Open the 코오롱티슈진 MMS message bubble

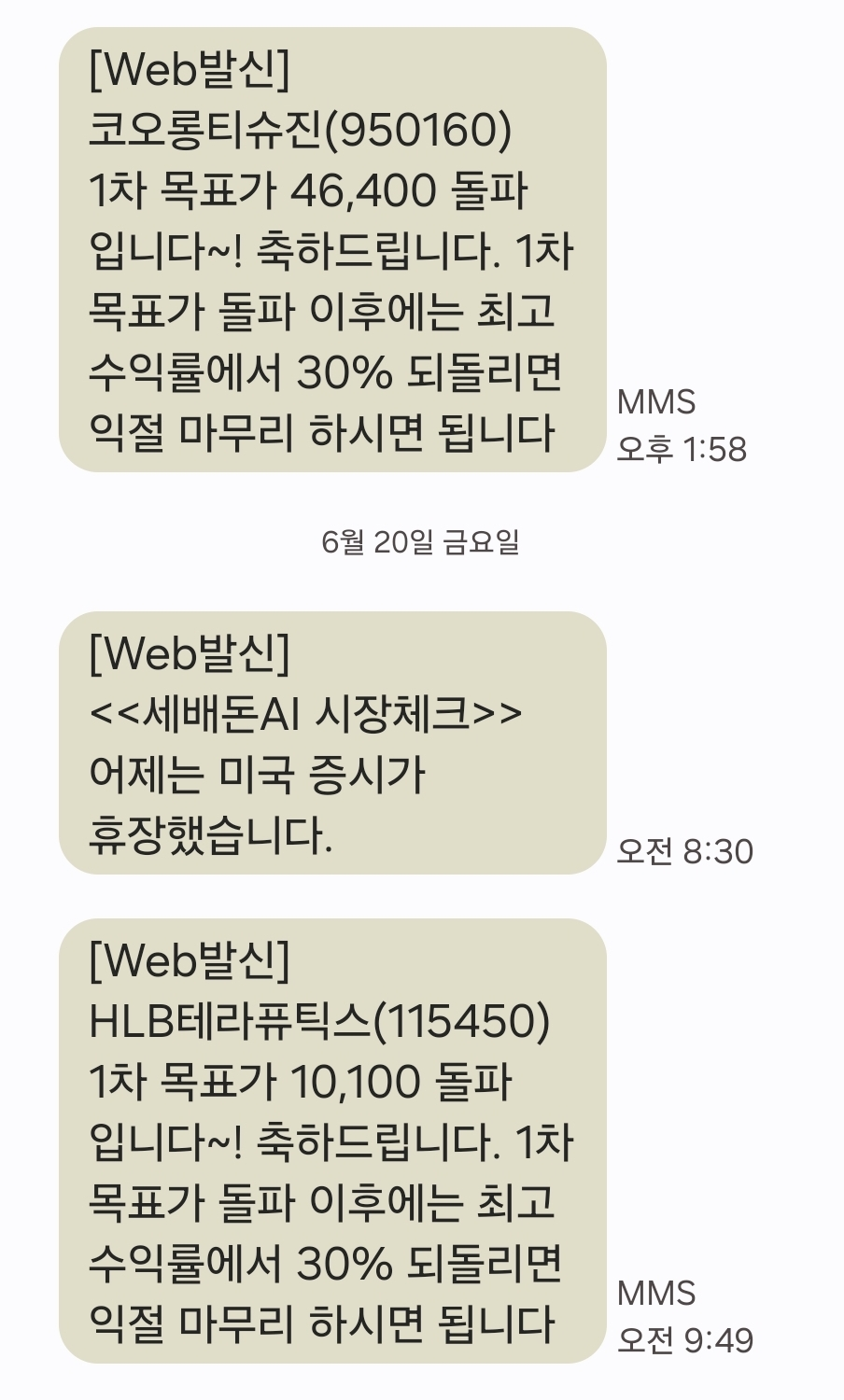pos(331,250)
